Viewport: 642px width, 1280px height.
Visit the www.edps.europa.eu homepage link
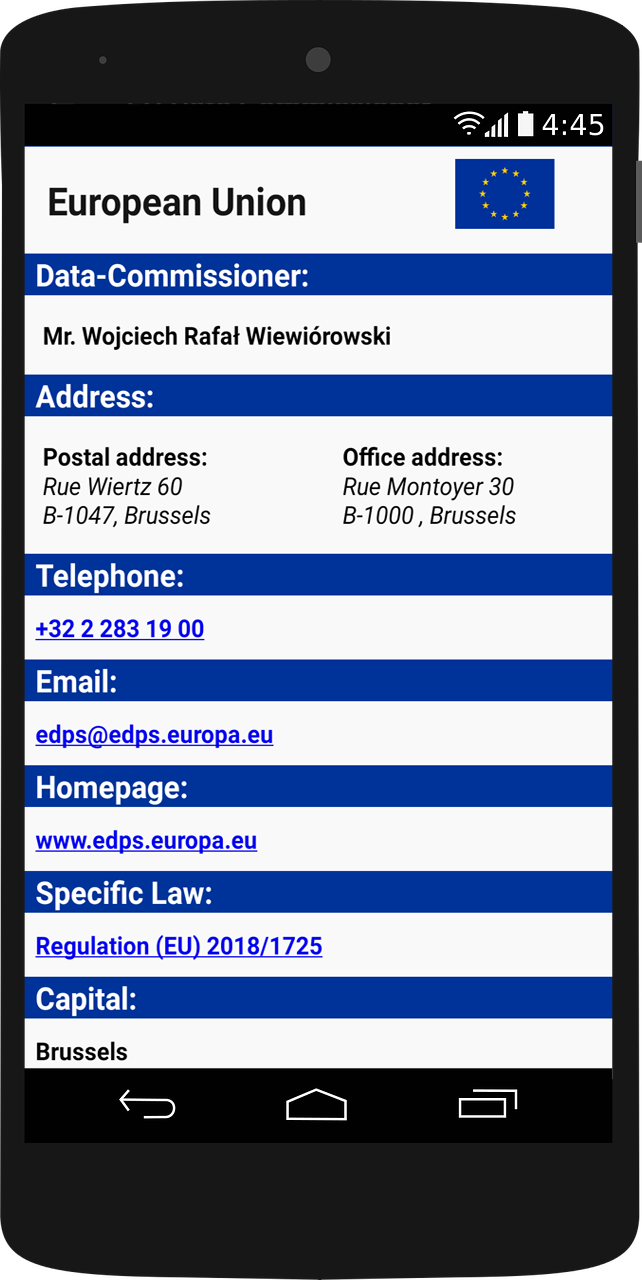(146, 841)
